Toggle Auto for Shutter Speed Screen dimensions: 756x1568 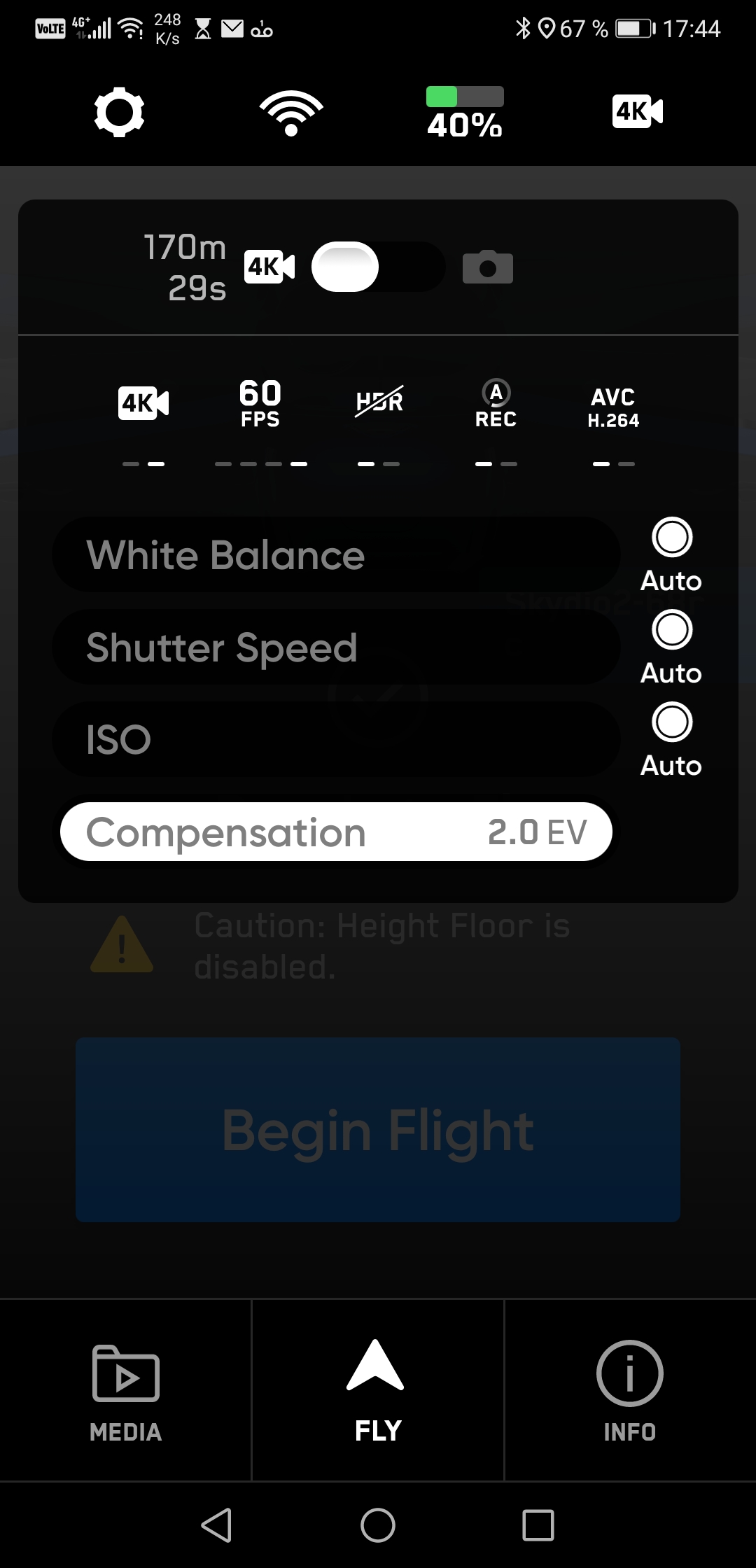click(x=672, y=630)
